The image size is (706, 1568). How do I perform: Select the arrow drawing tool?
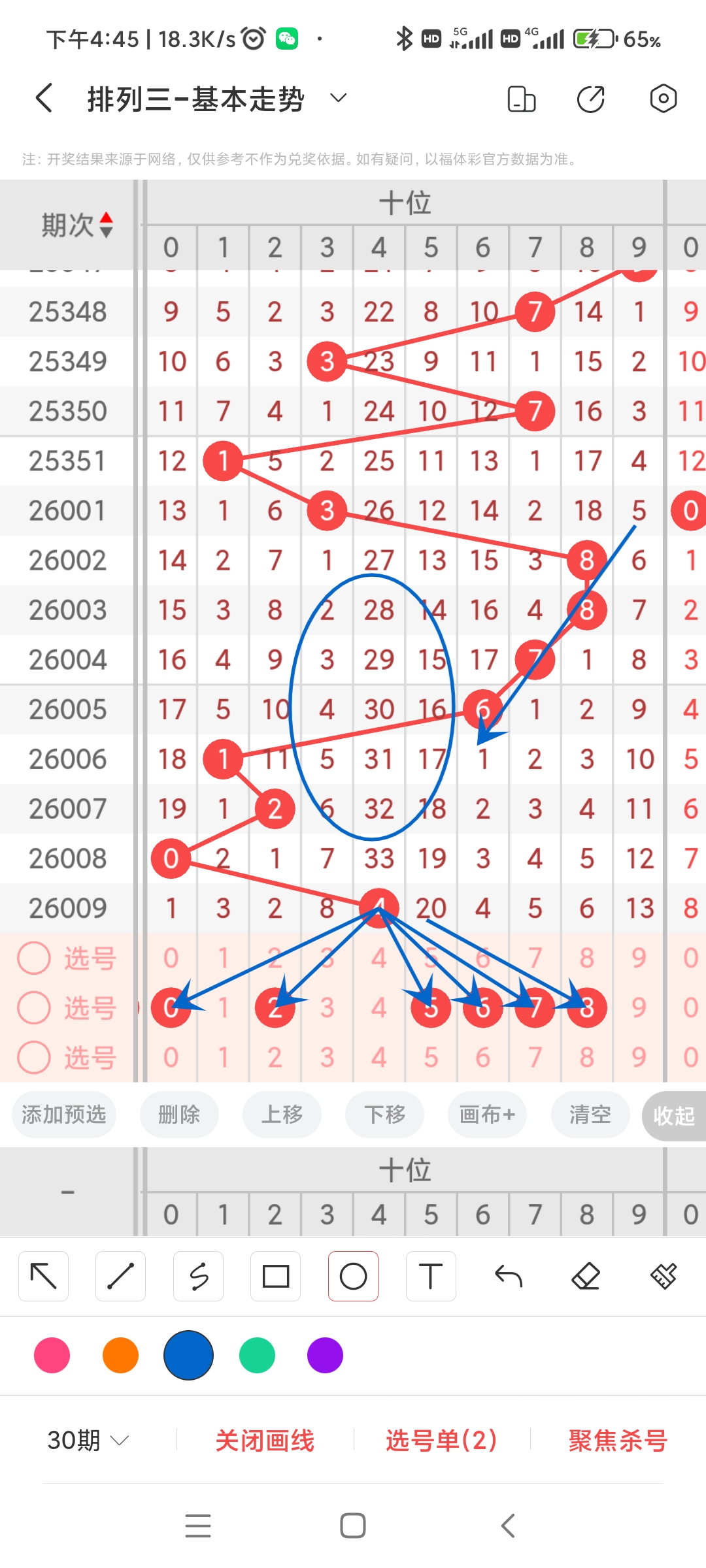43,1275
